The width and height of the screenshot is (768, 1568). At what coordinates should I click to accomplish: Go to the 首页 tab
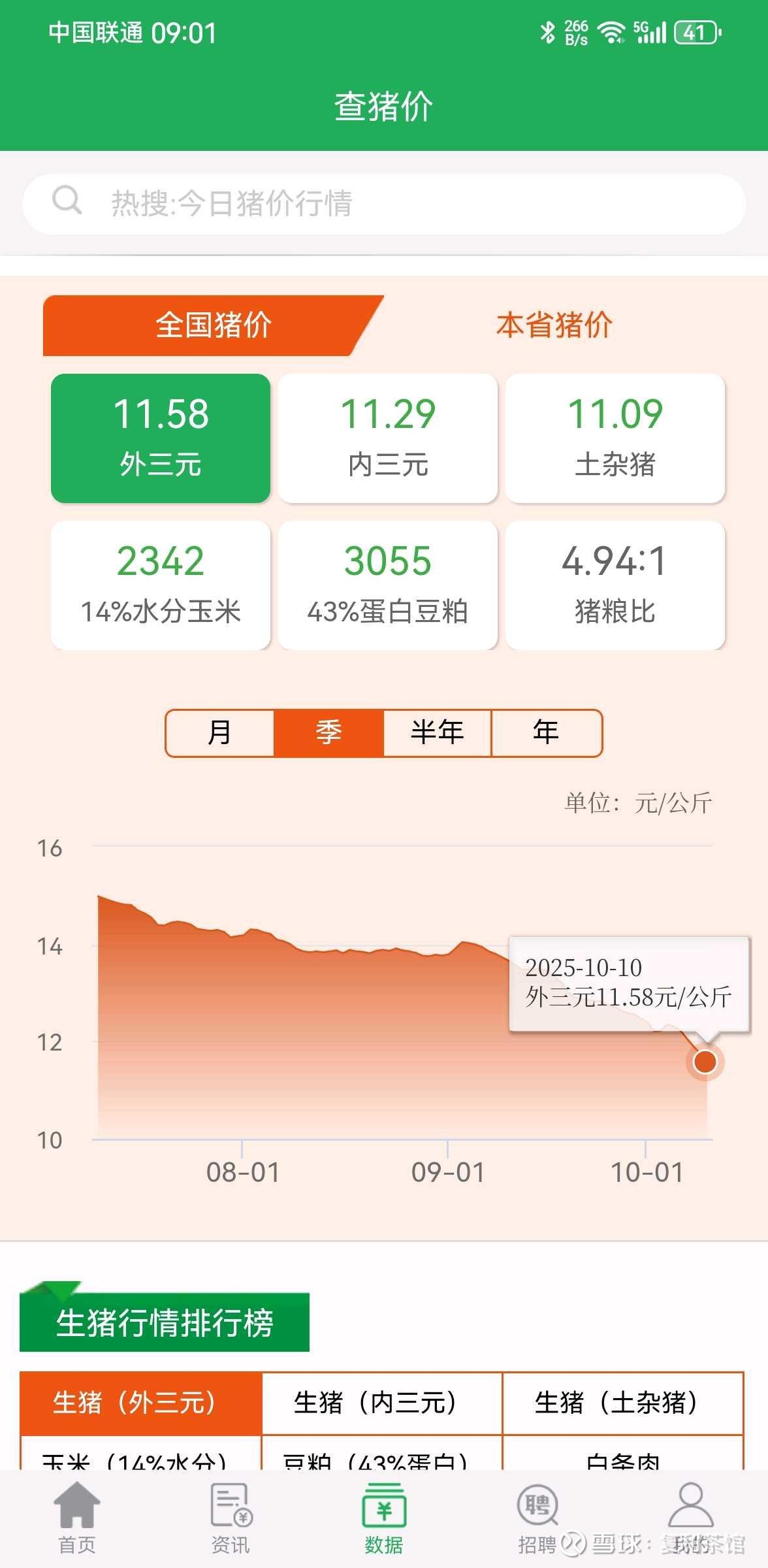(x=77, y=1519)
